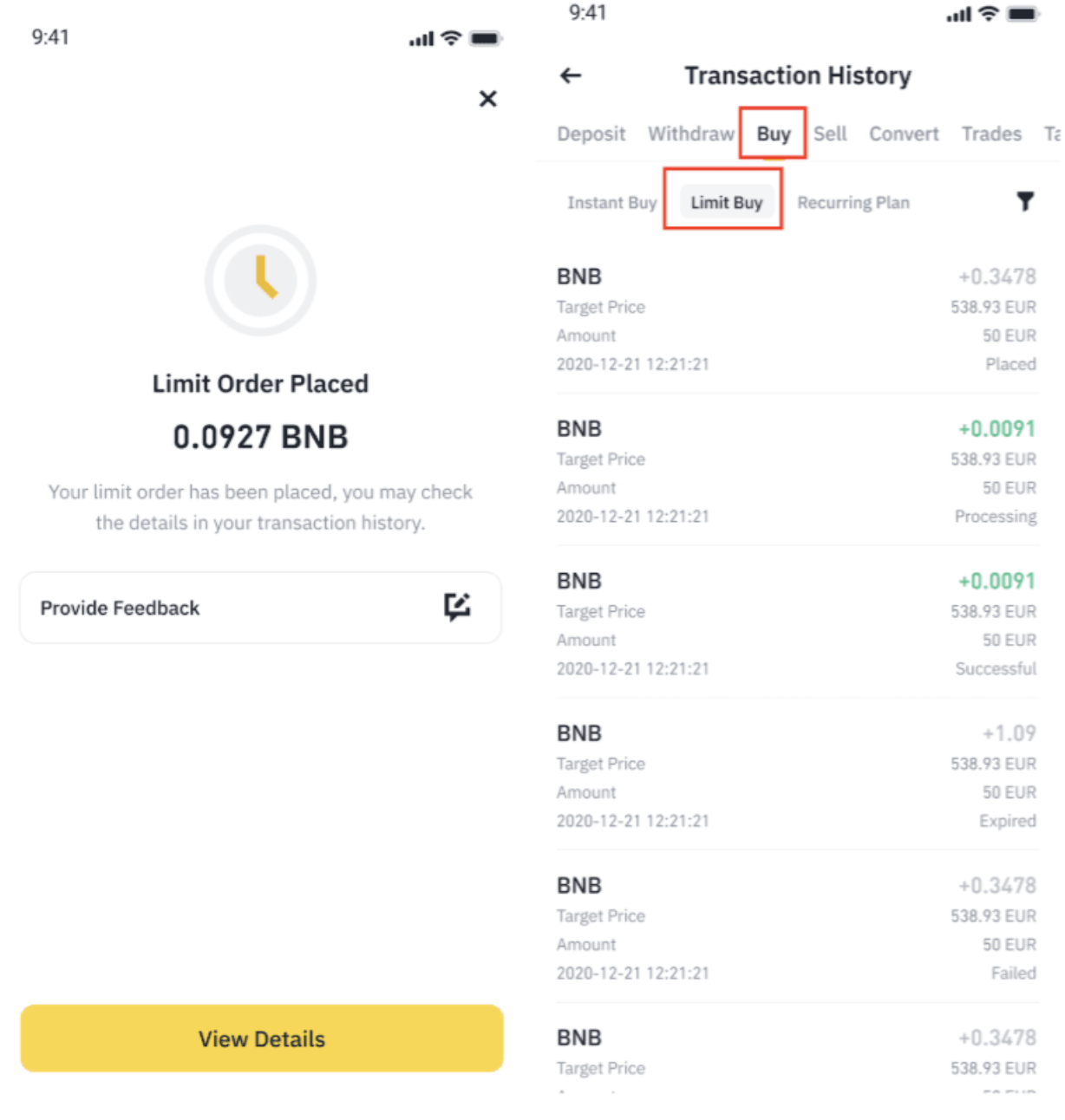
Task: Close the Limit Order Placed screen
Action: (487, 99)
